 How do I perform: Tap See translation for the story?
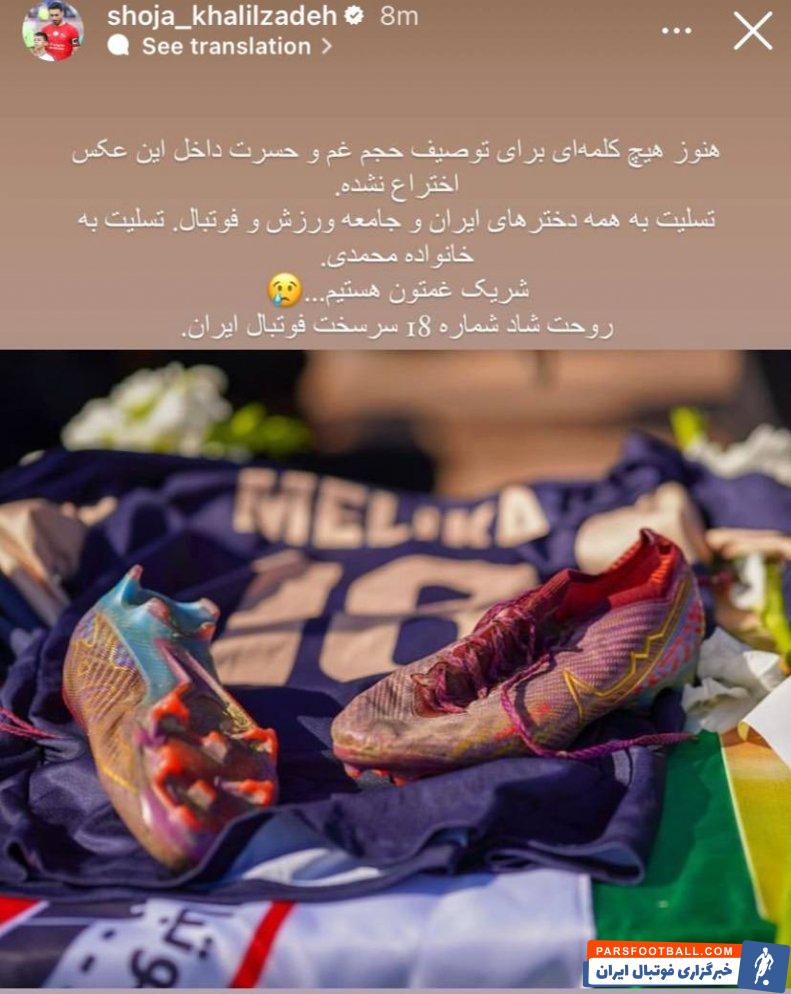click(x=226, y=46)
